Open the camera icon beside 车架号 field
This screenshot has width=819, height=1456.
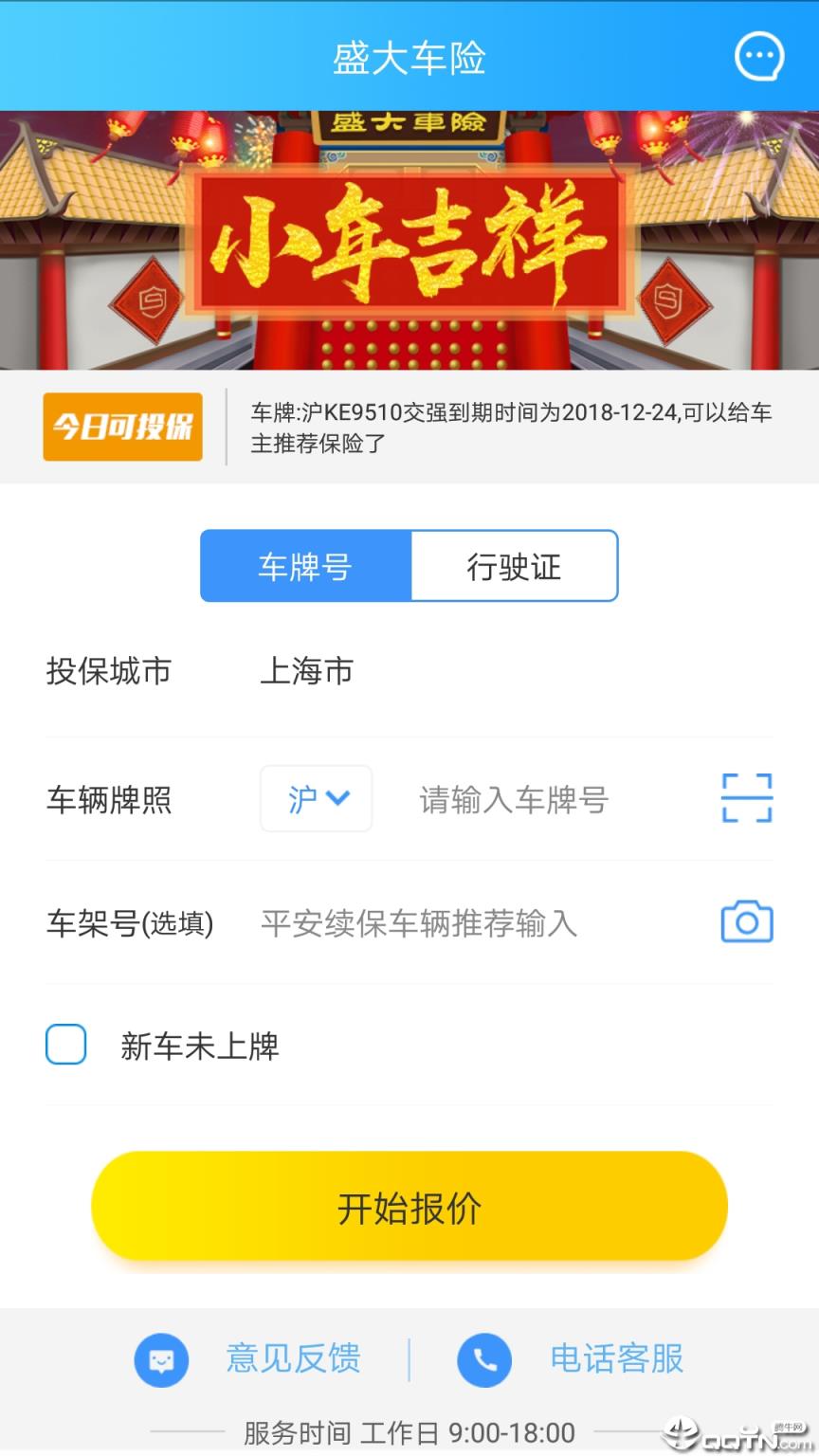(746, 920)
